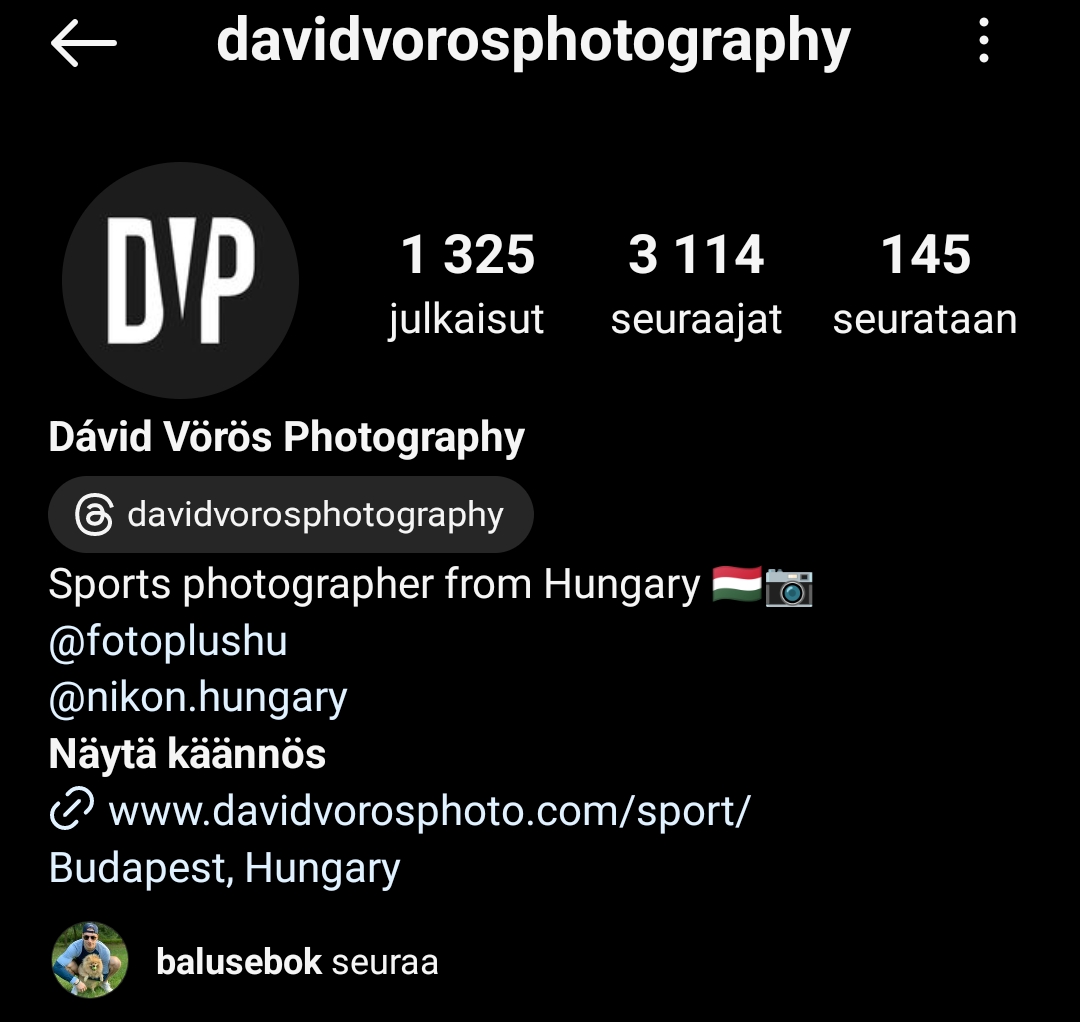Open the three-dot overflow menu
1080x1022 pixels.
(984, 42)
